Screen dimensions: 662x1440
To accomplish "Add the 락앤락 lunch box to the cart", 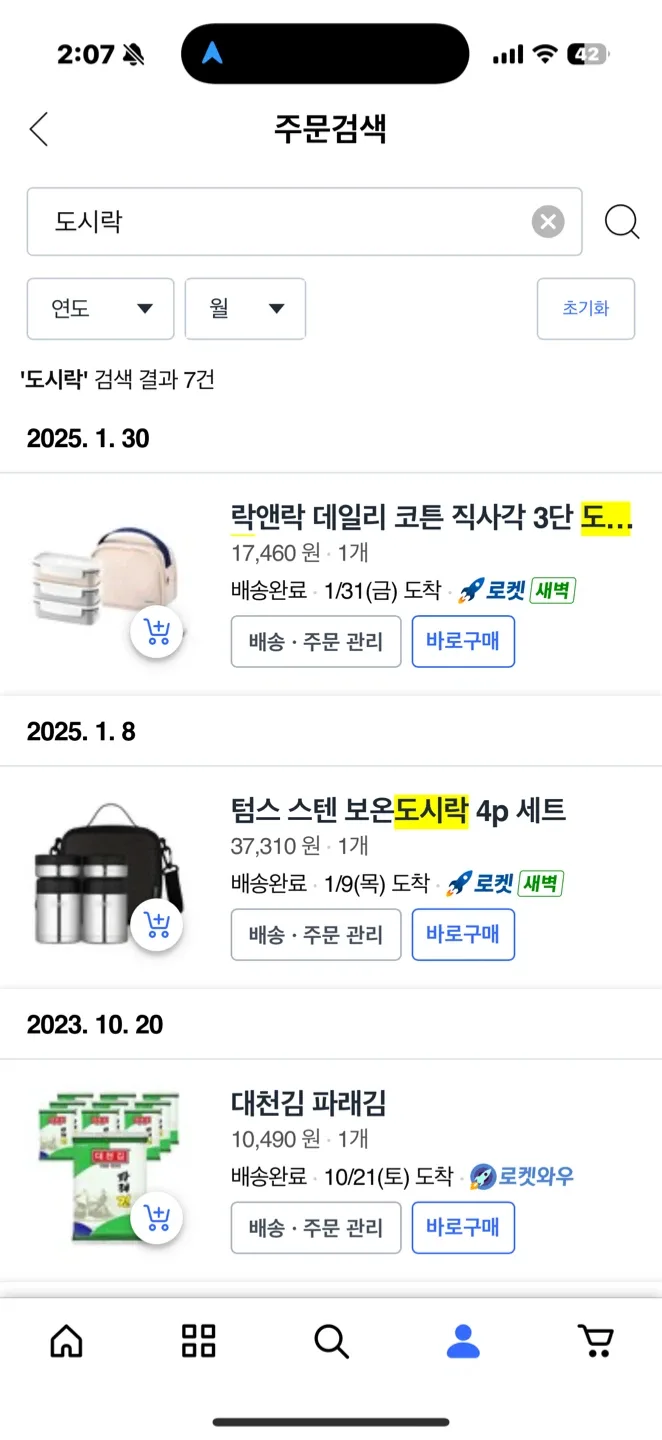I will (x=157, y=633).
